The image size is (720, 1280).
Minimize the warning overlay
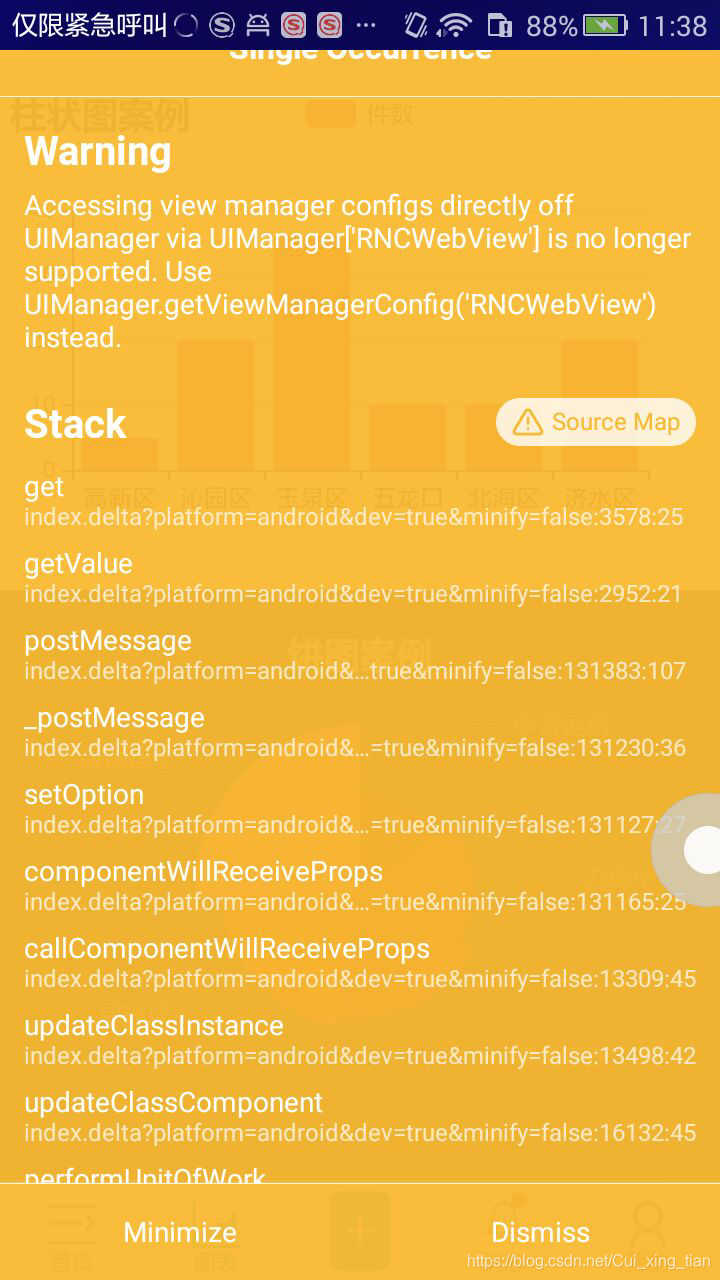[x=180, y=1232]
